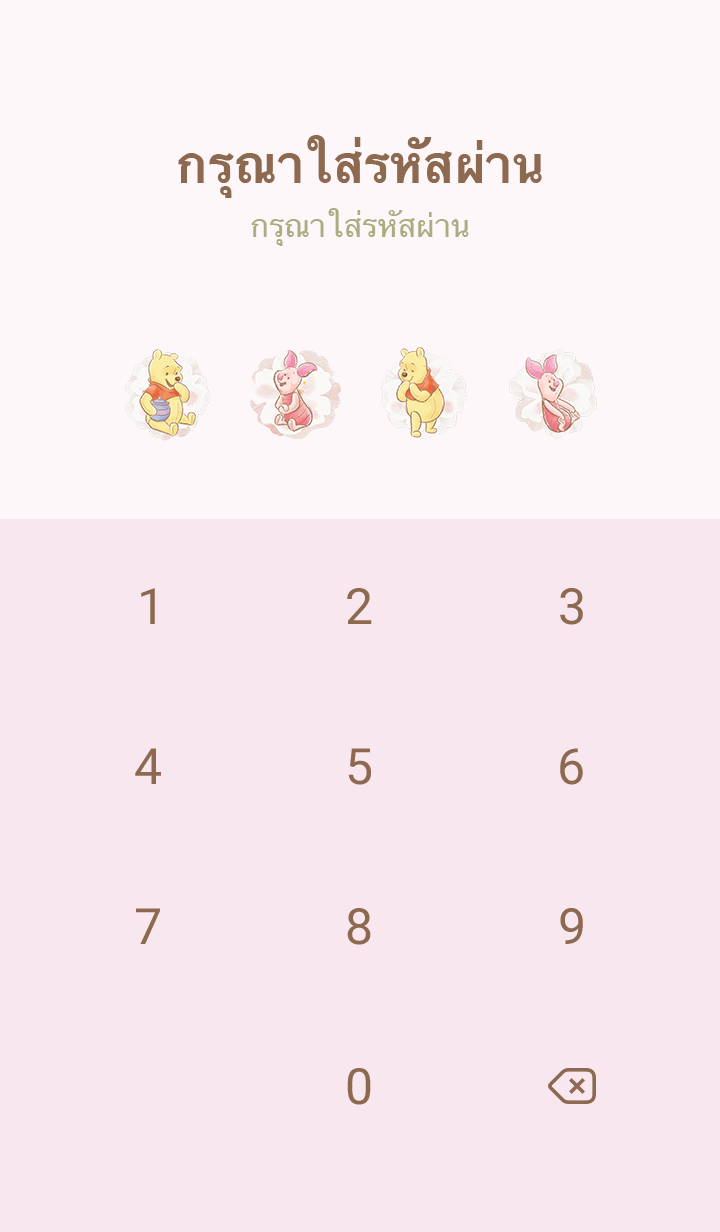This screenshot has width=720, height=1232.
Task: Enter digit 7 for the passcode
Action: coord(148,927)
